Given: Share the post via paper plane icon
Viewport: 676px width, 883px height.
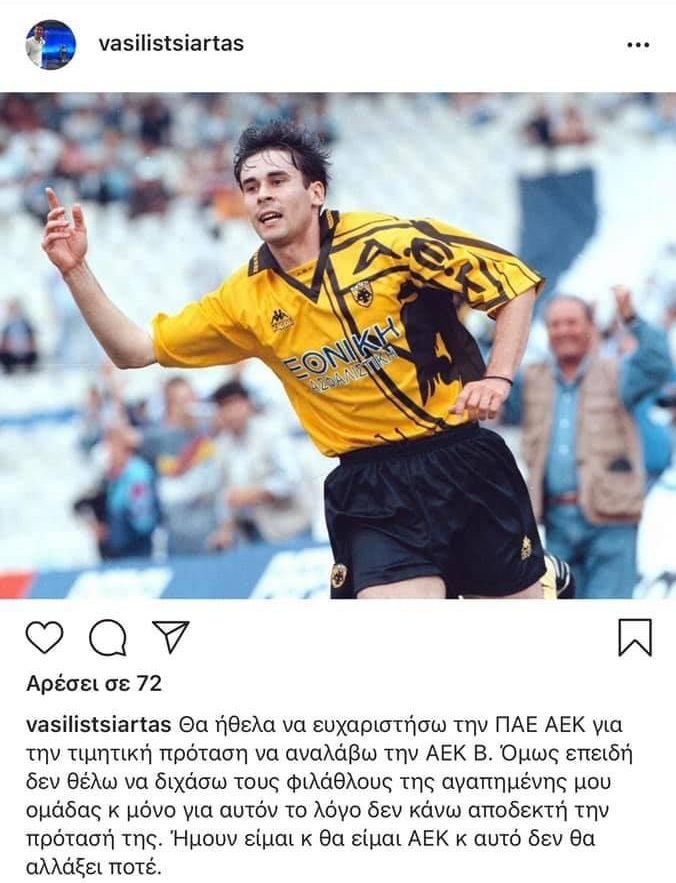Looking at the screenshot, I should (x=170, y=637).
